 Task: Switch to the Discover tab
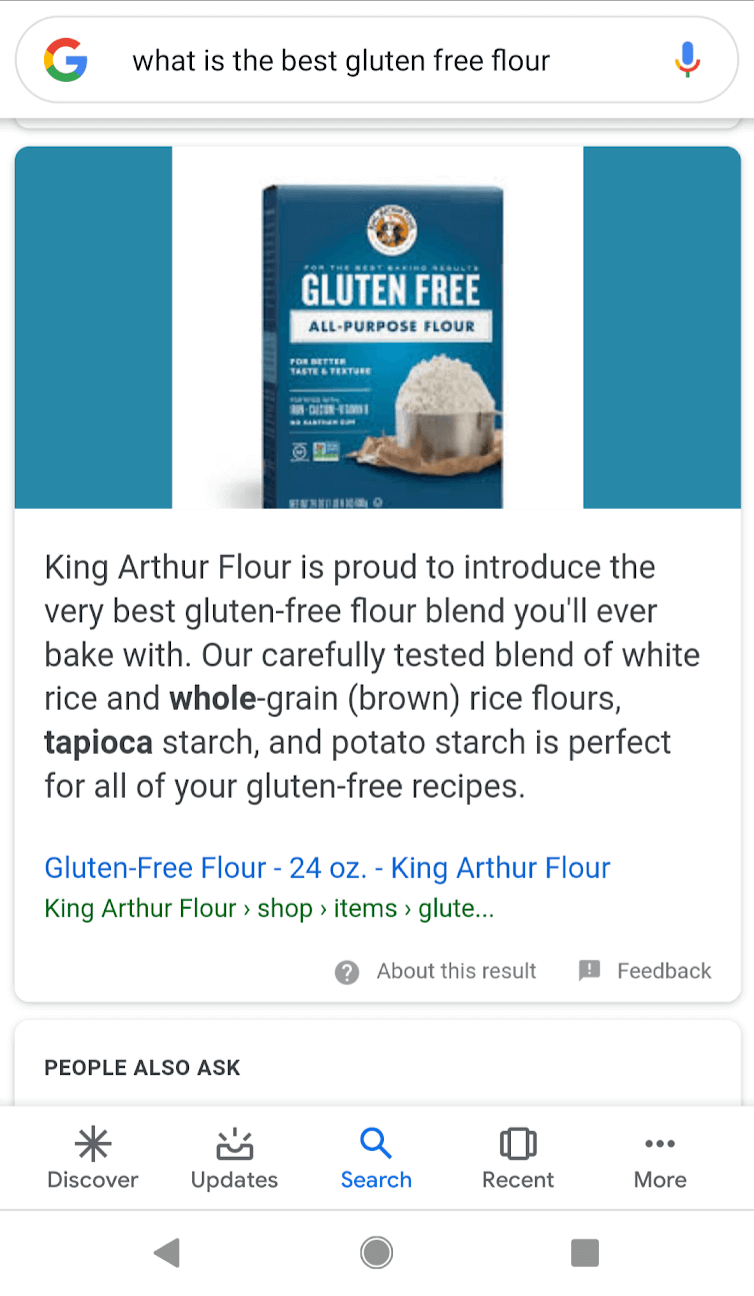[x=93, y=1158]
